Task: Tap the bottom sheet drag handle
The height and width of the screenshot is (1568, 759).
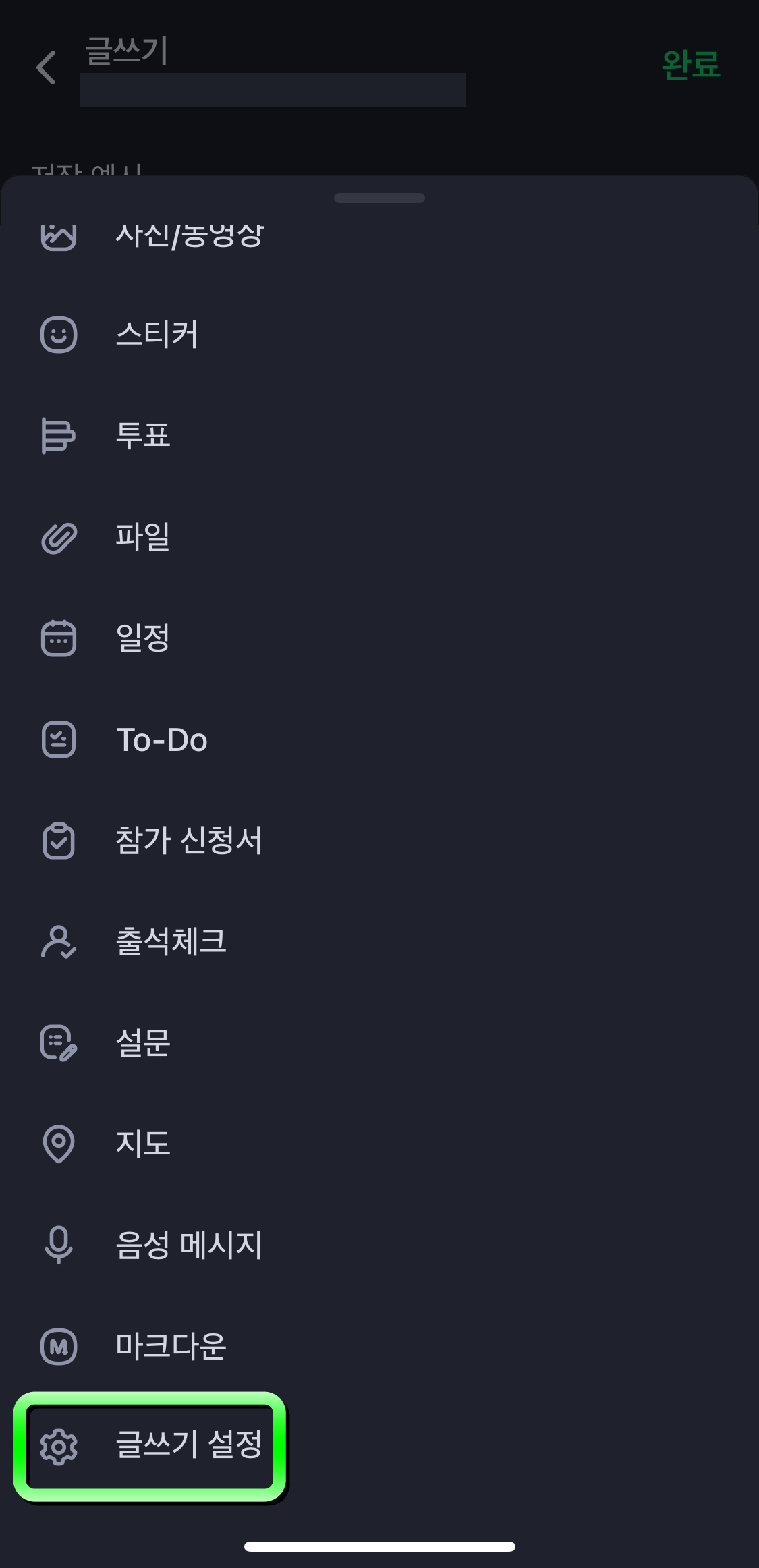Action: (x=379, y=198)
